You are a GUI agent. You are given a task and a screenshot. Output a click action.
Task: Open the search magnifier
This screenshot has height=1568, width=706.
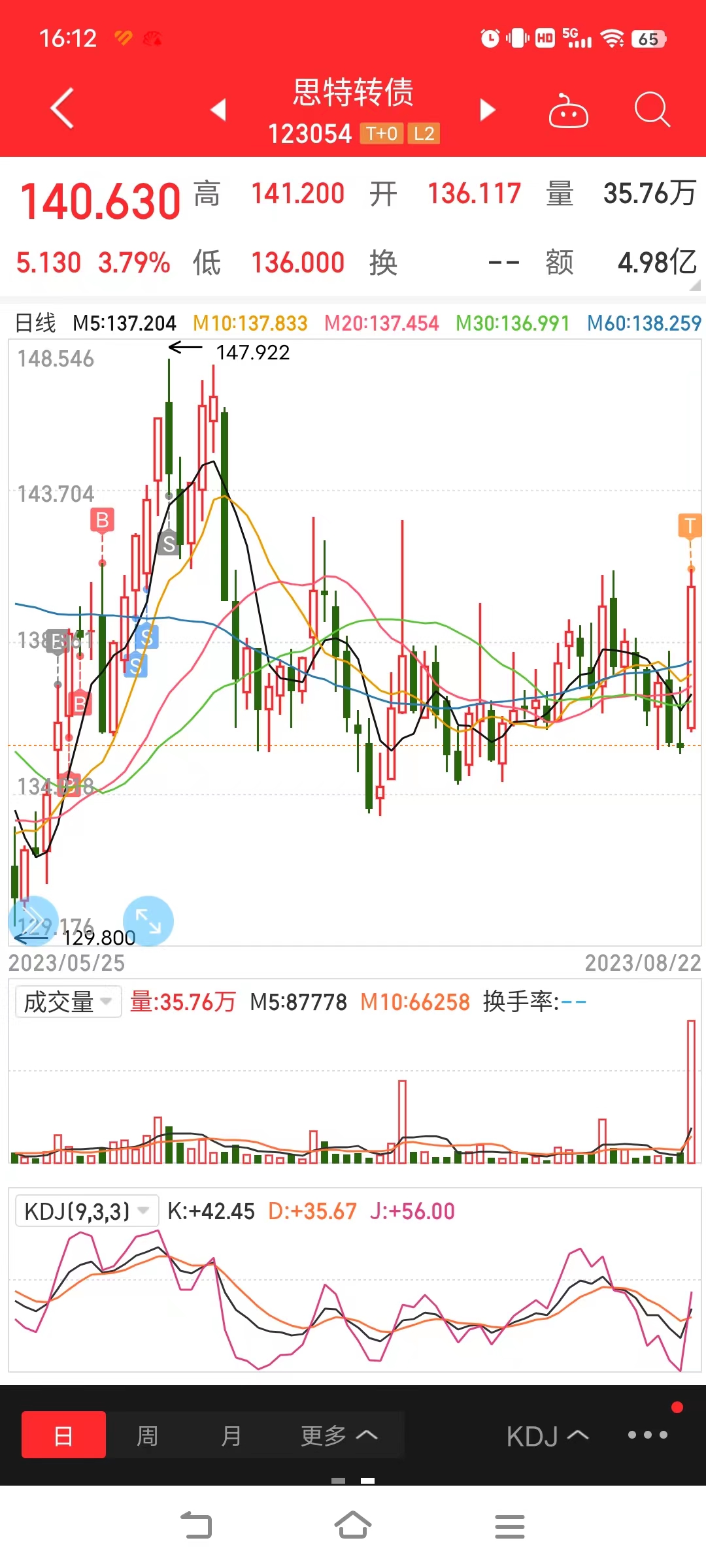[x=652, y=110]
